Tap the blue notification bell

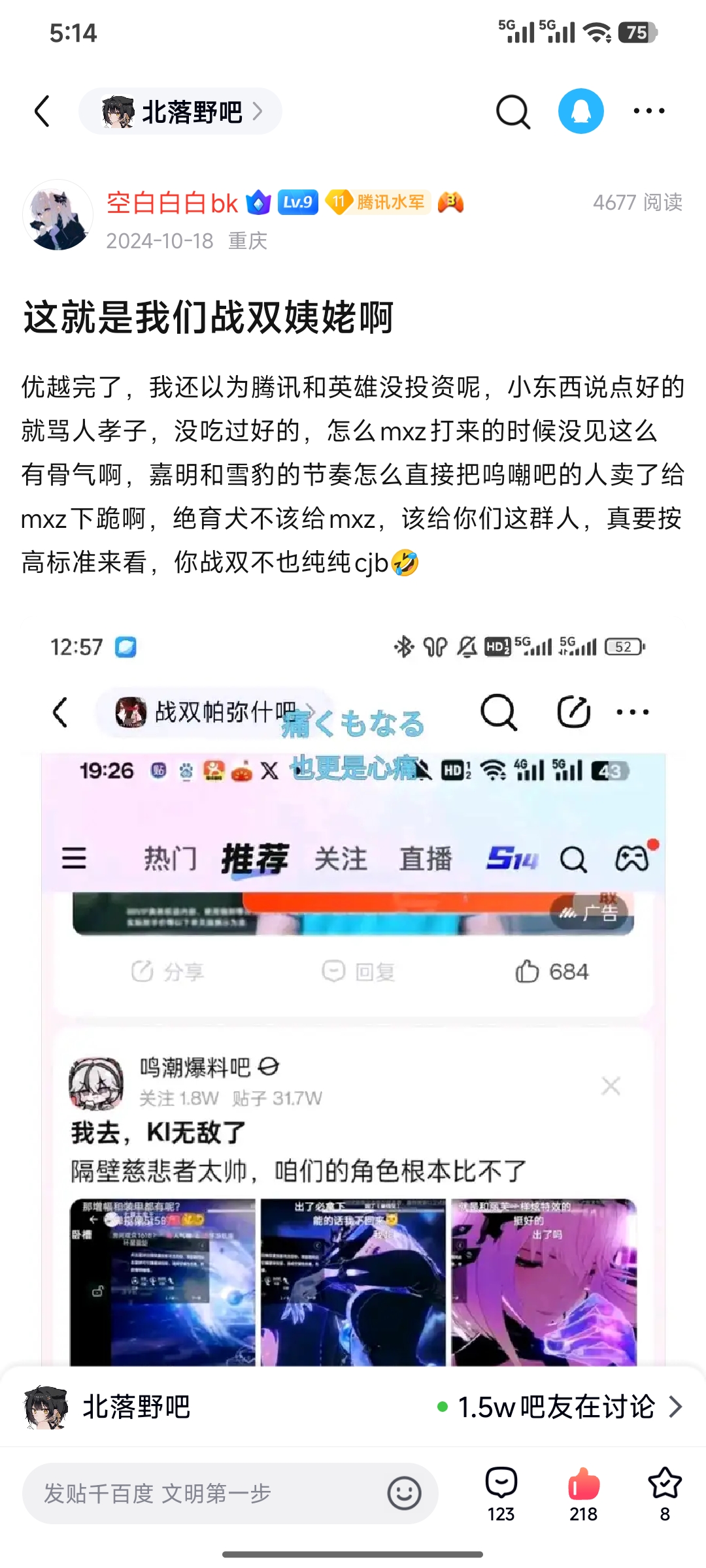coord(580,111)
